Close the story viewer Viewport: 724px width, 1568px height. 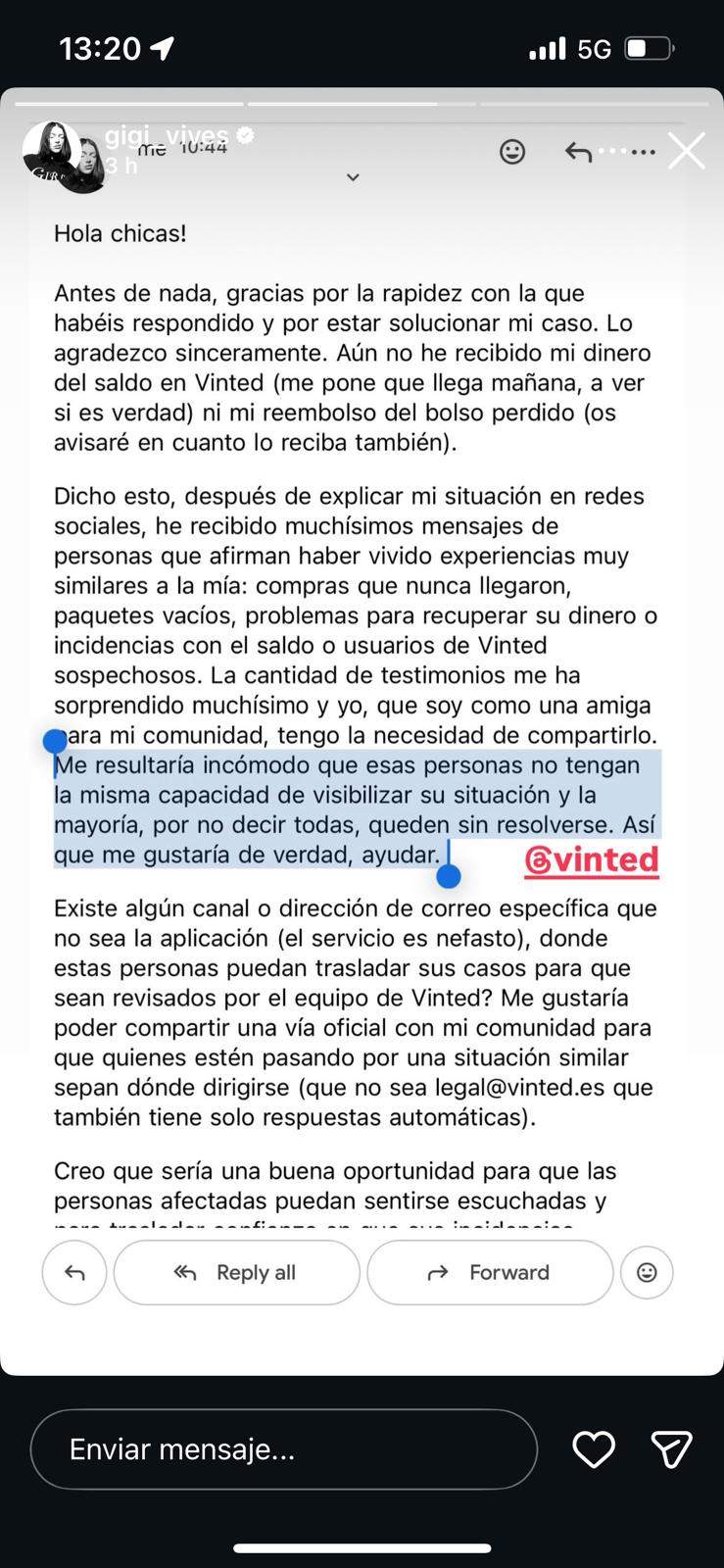pyautogui.click(x=687, y=151)
